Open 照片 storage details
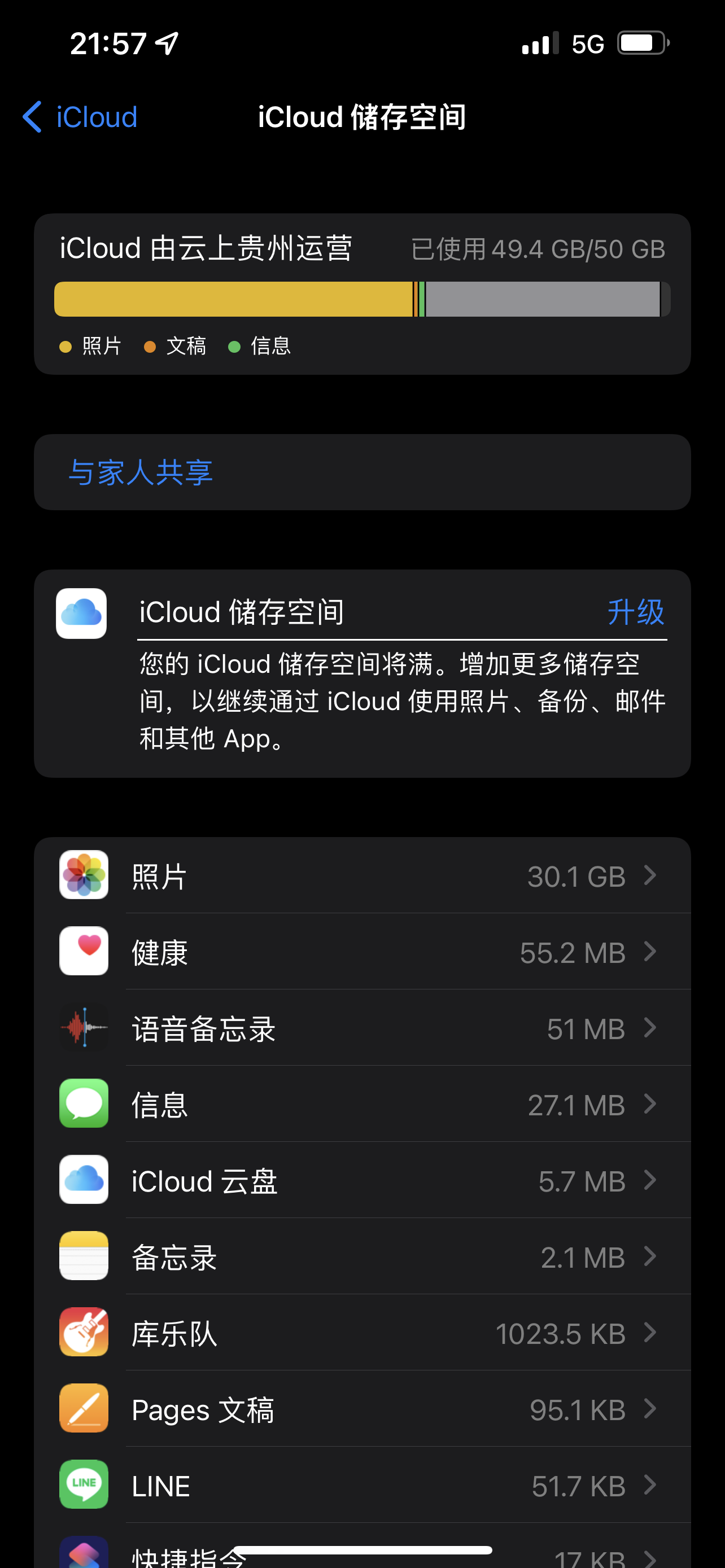The image size is (725, 1568). click(x=361, y=875)
